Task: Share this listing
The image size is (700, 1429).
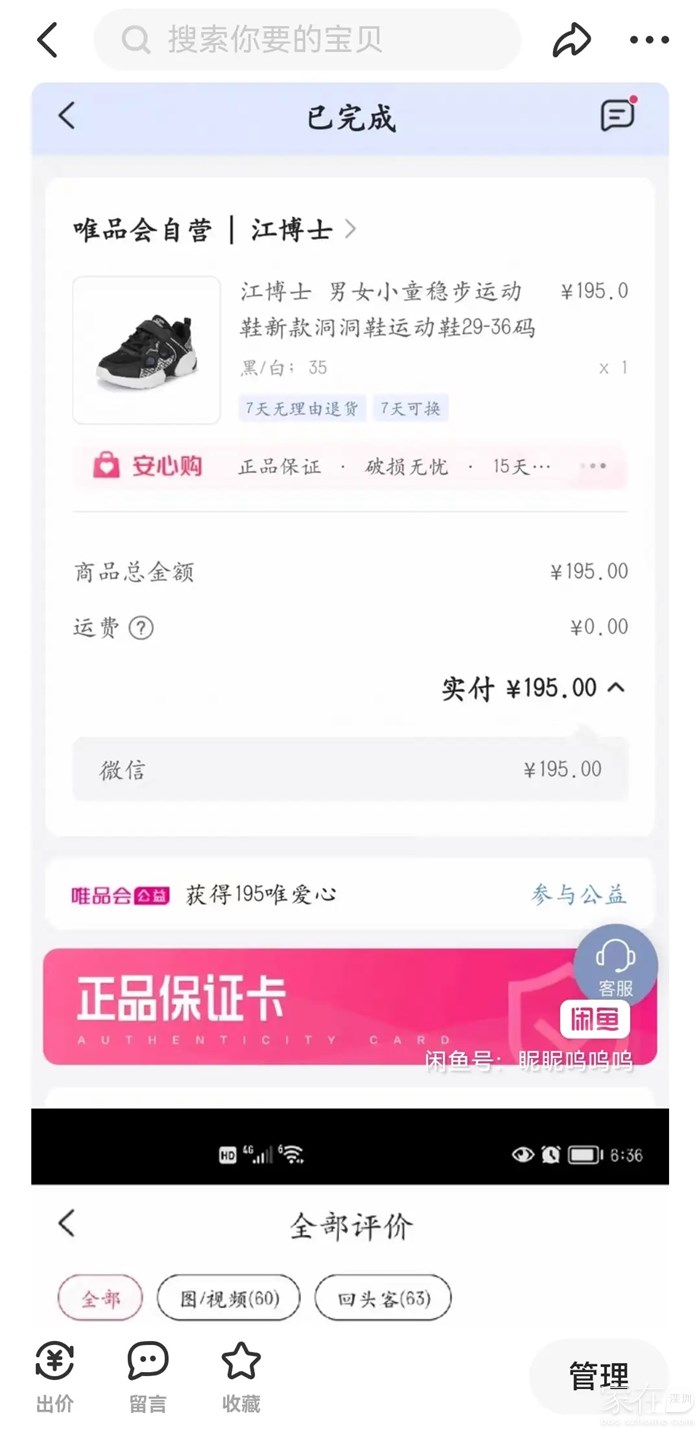Action: point(571,40)
